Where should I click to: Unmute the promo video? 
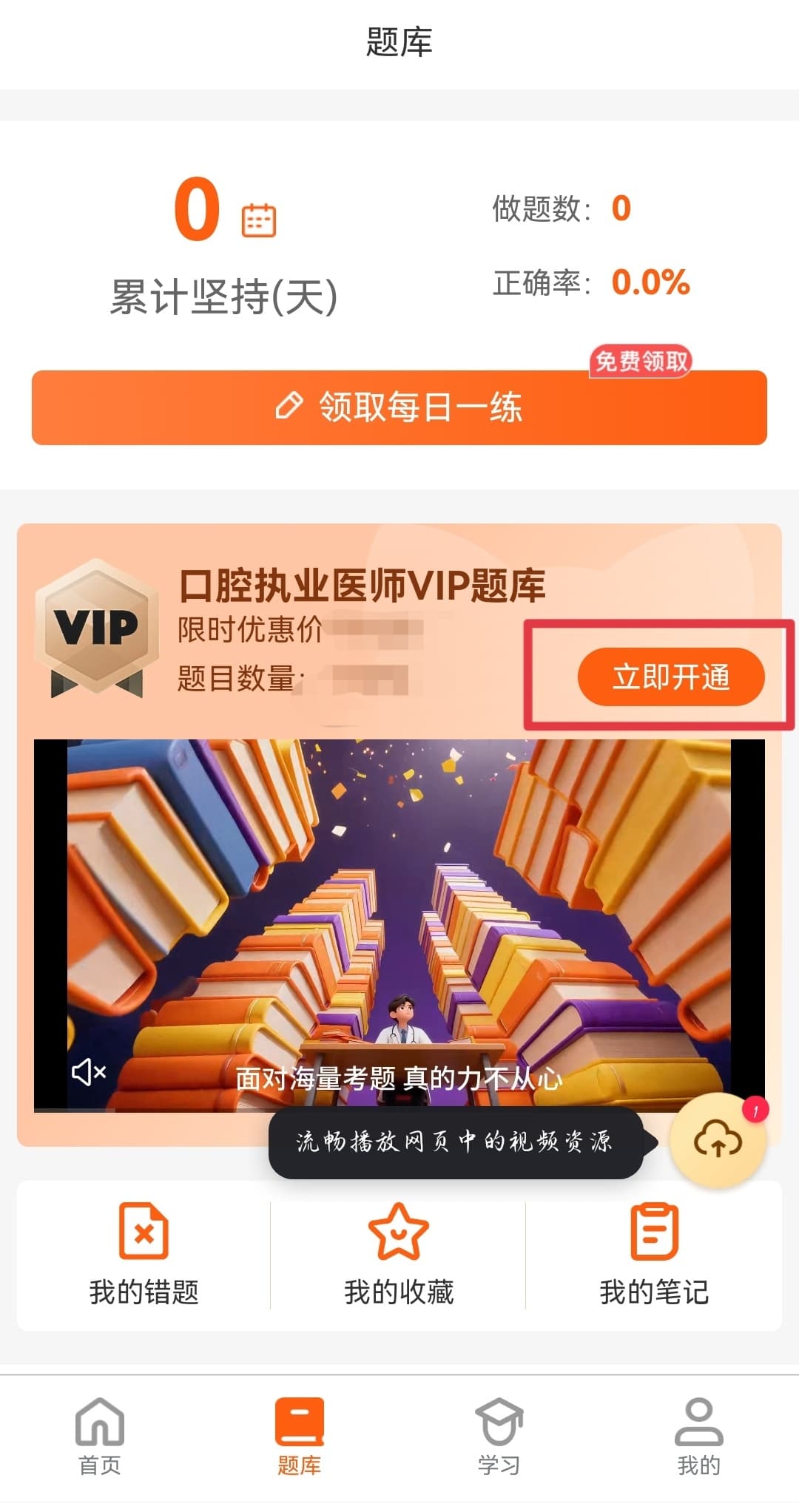pyautogui.click(x=89, y=1071)
